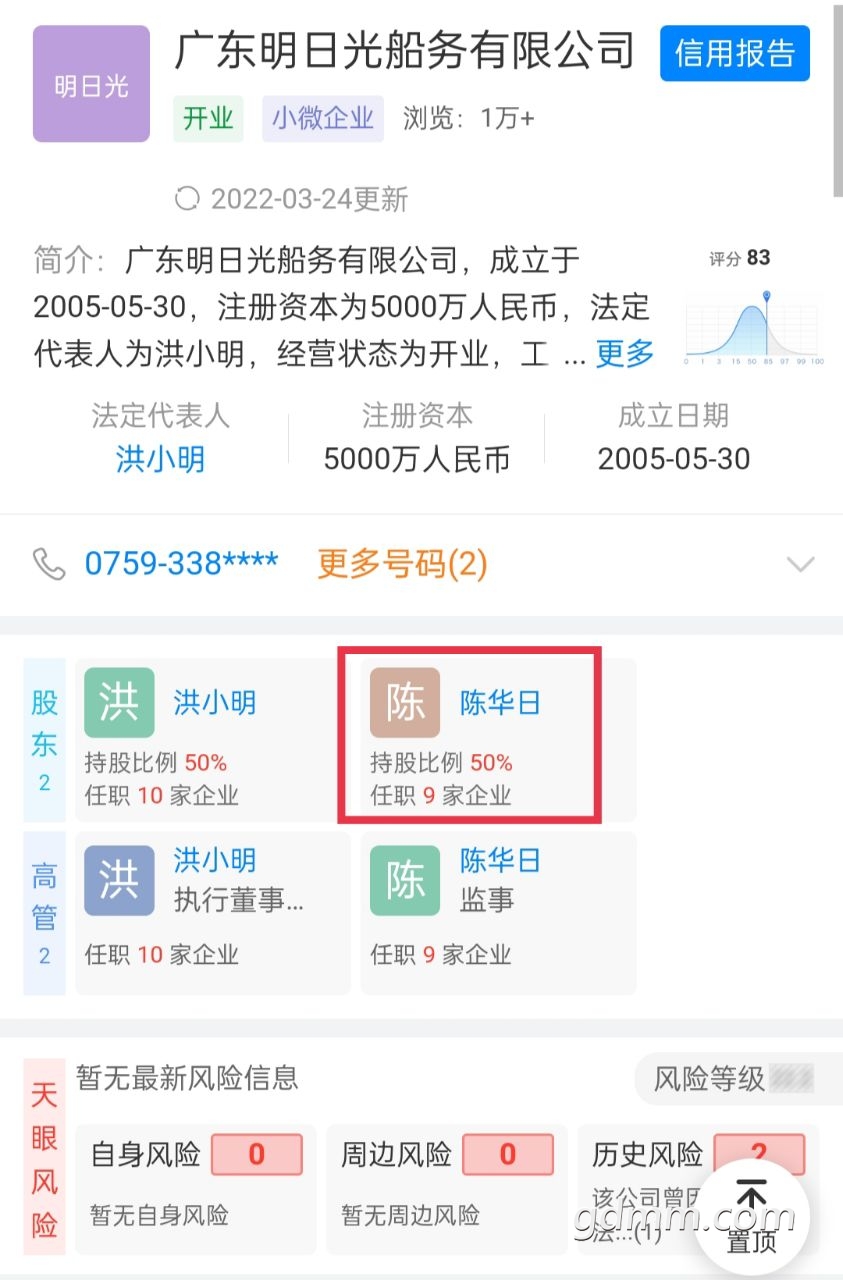Open the 信用报告 credit report
This screenshot has width=843, height=1280.
point(734,53)
